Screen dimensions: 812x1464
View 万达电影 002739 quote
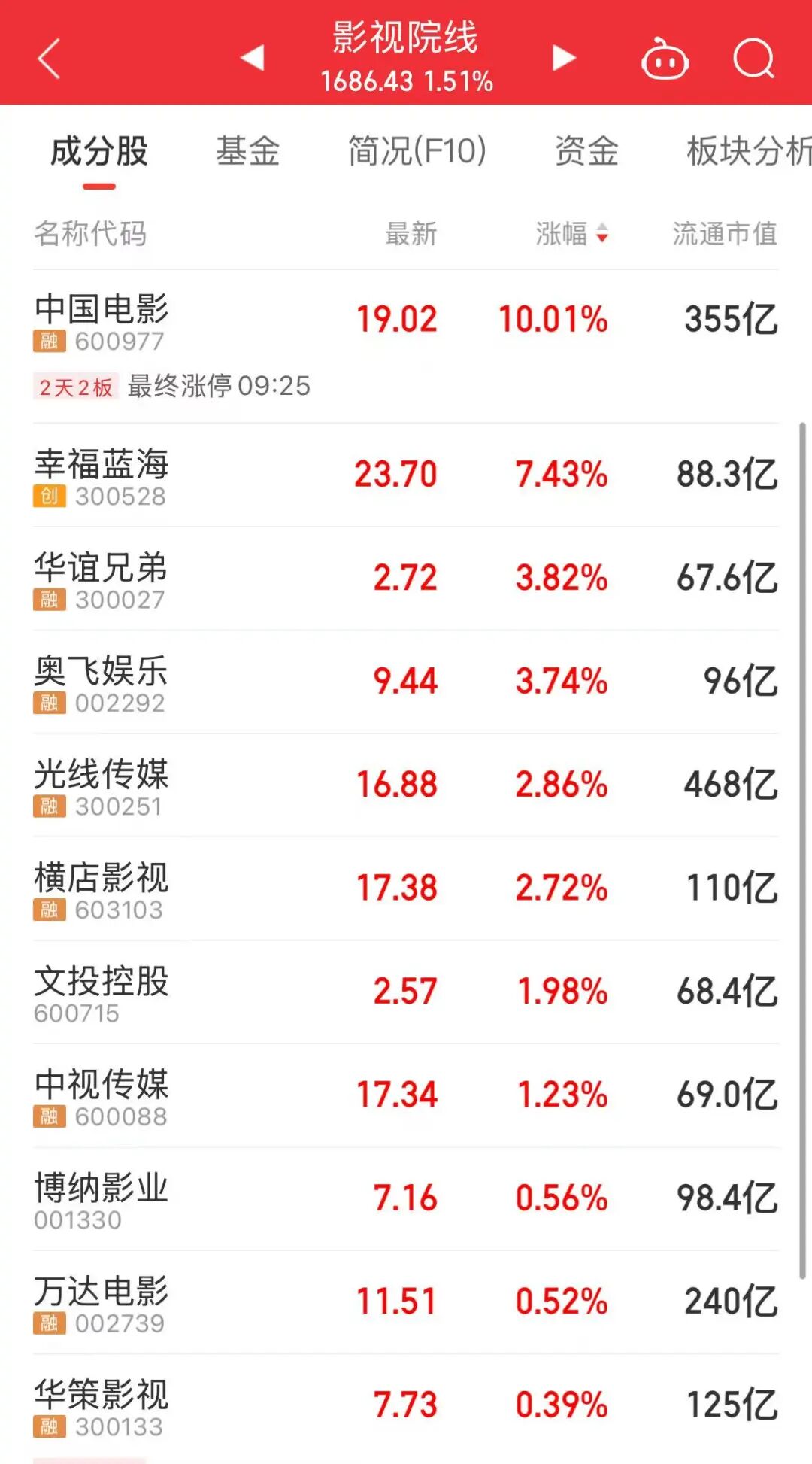[x=101, y=1303]
